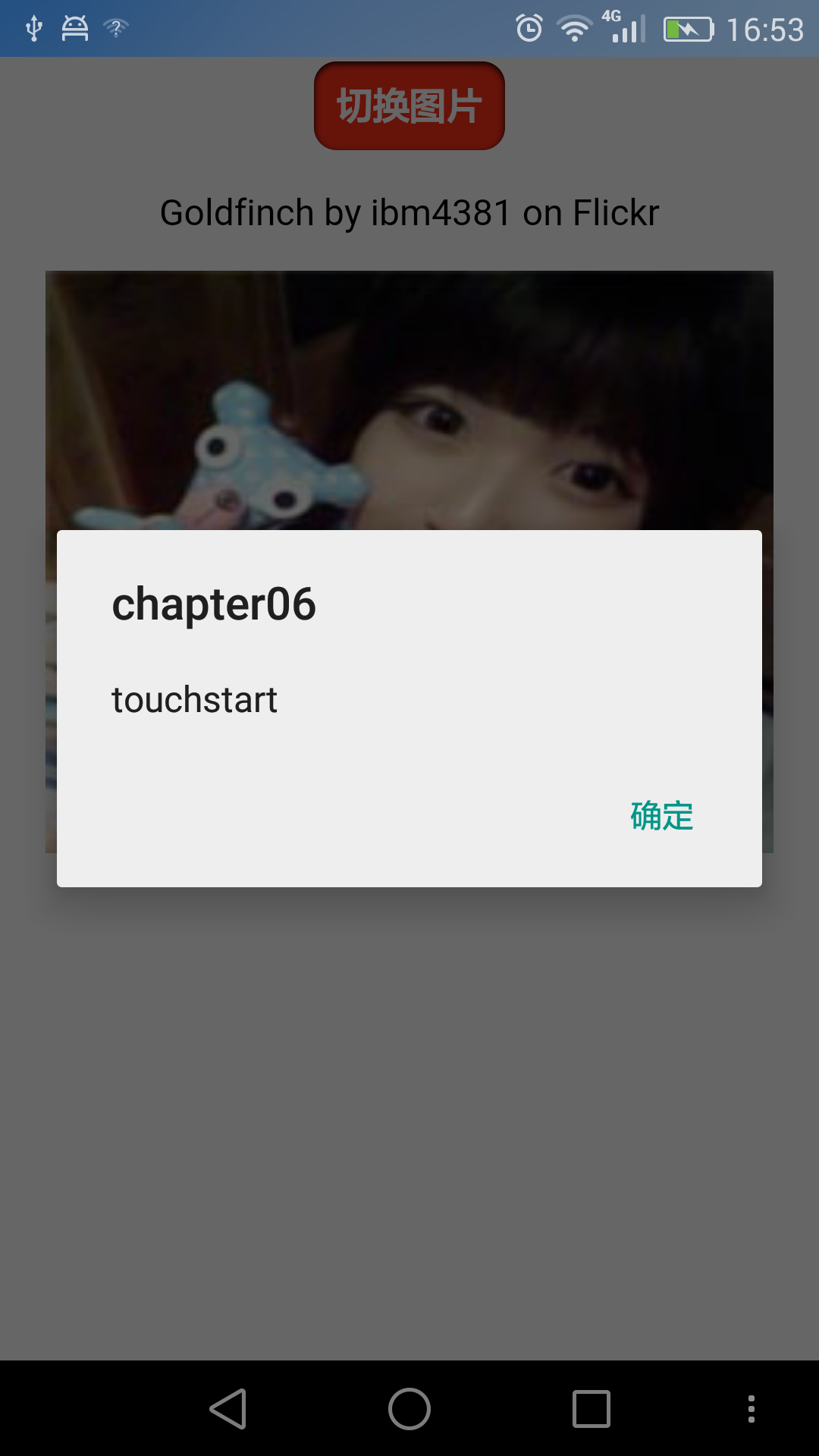Confirm the touchstart dialog with 确定
The image size is (819, 1456).
click(x=661, y=816)
